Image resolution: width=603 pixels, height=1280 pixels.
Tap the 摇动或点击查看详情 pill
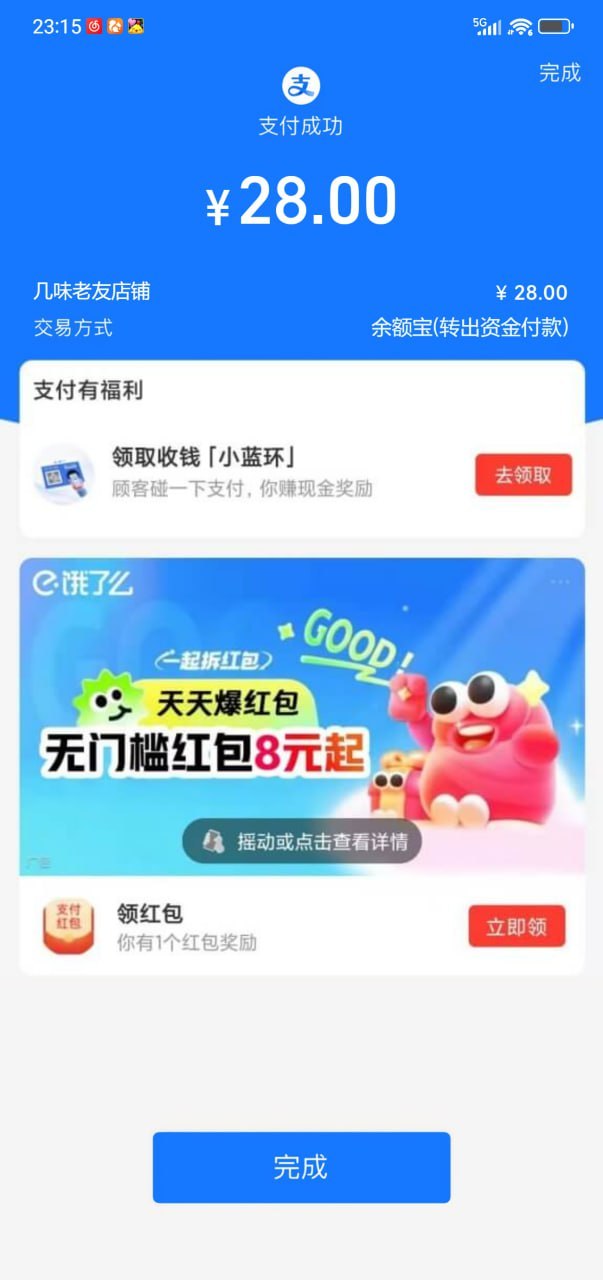pos(302,841)
